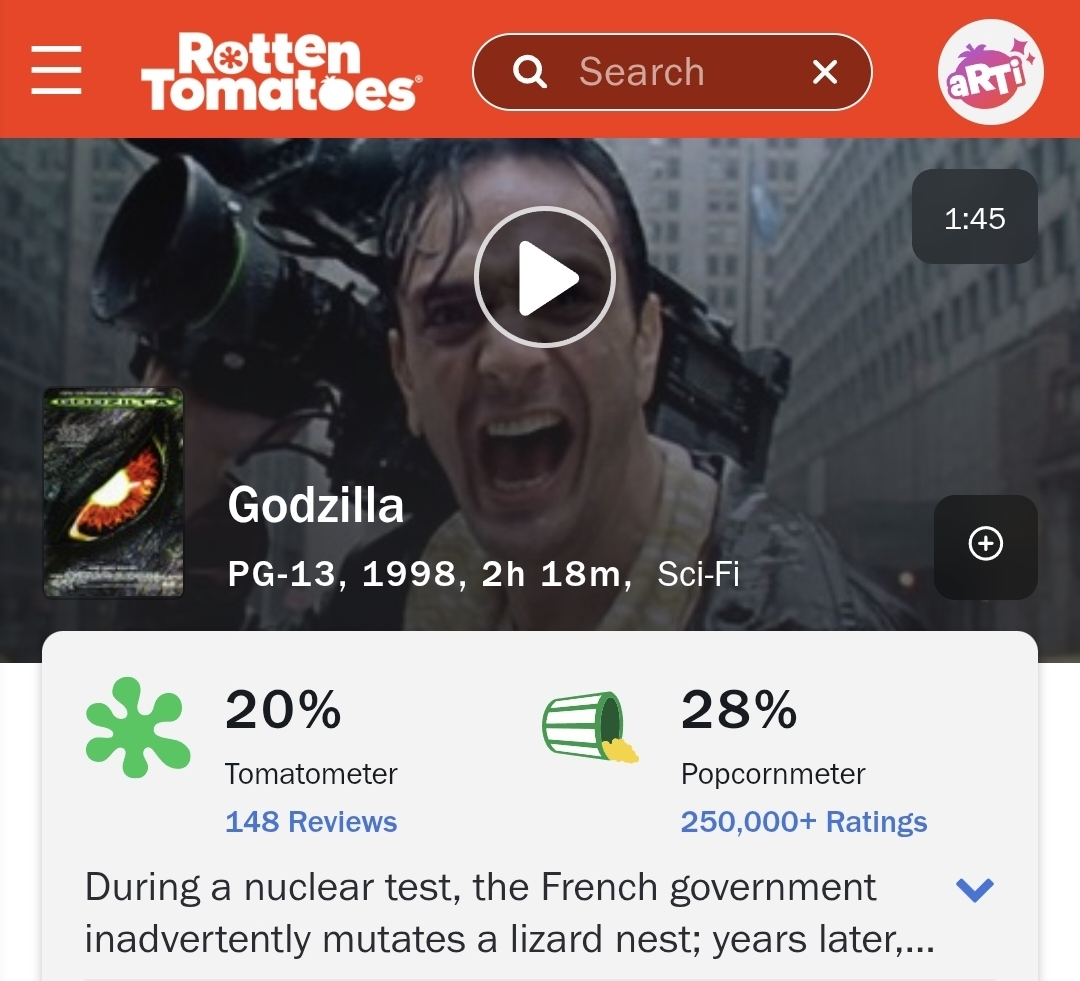Viewport: 1080px width, 981px height.
Task: Go to the Rotten Tomatoes home page
Action: (280, 72)
